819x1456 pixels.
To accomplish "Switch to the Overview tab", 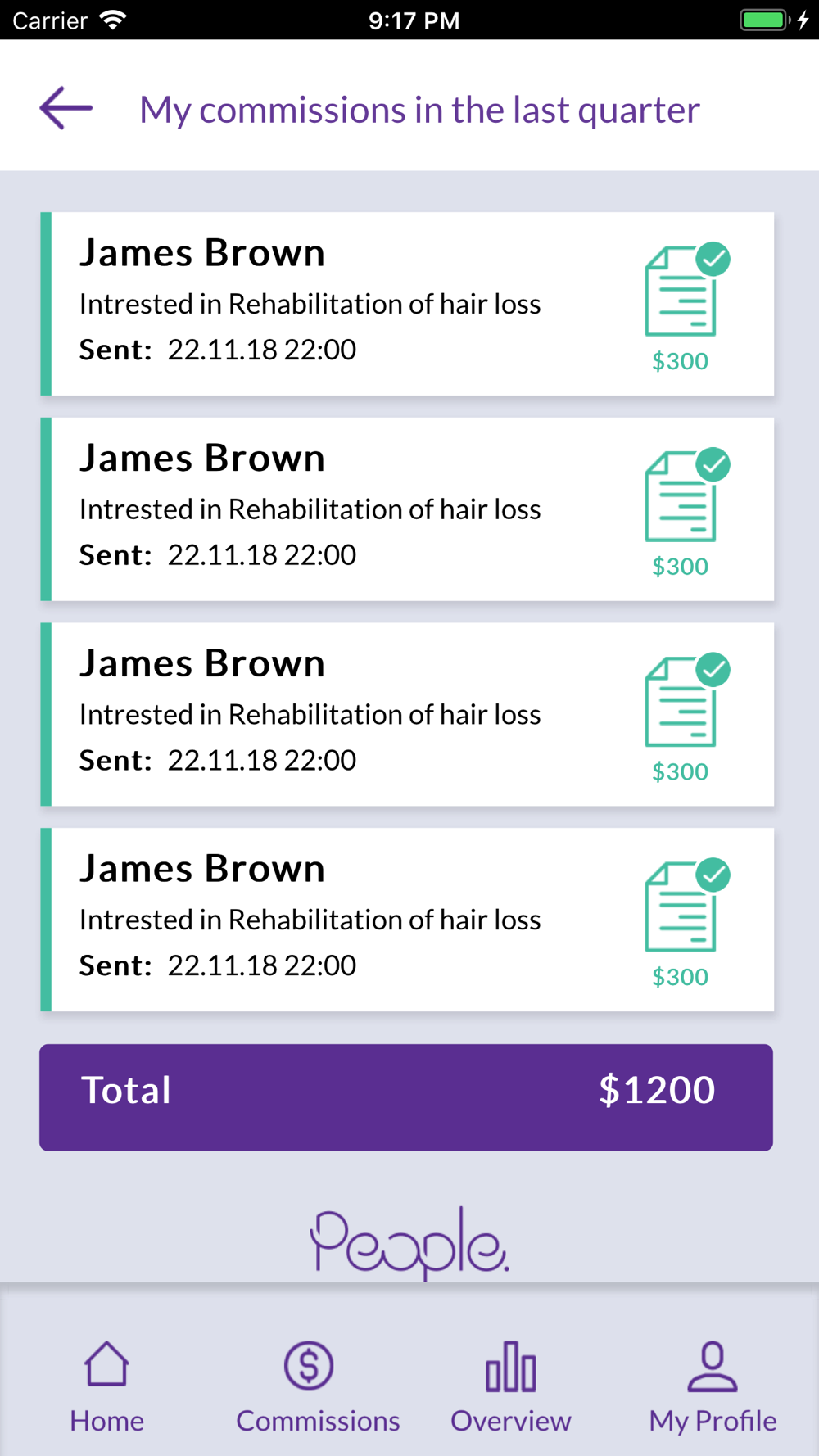I will pos(510,1387).
